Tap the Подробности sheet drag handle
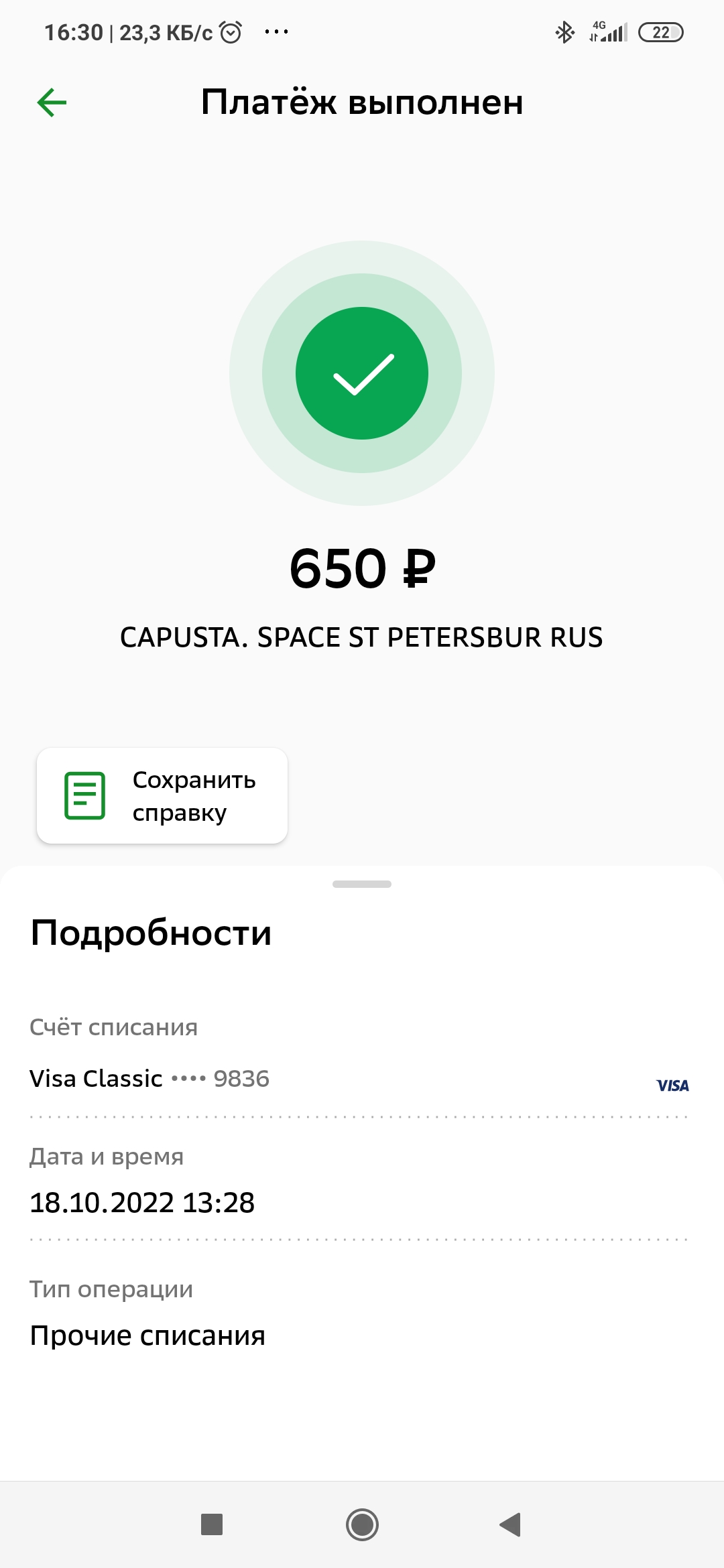The image size is (724, 1568). tap(362, 884)
